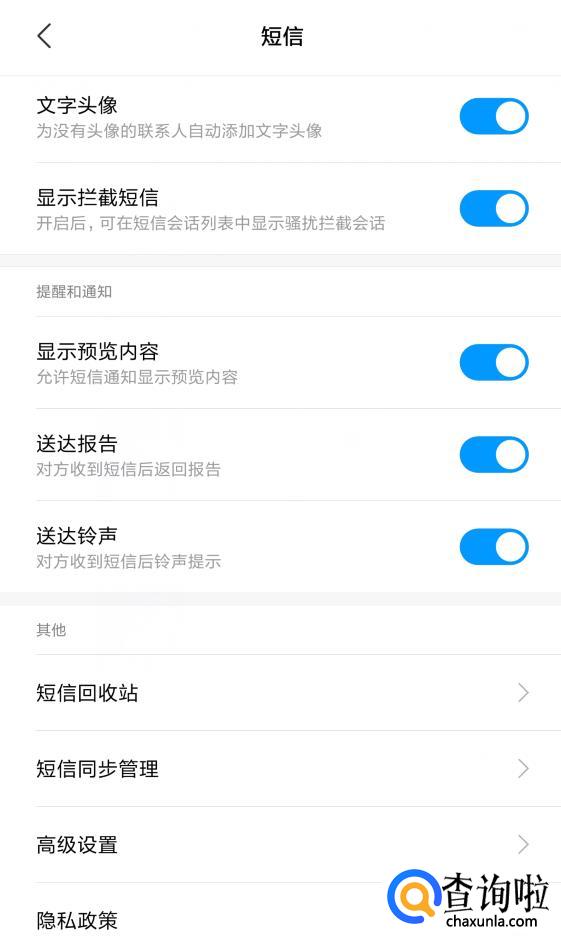Open 短信回收站
Viewport: 561px width, 952px height.
point(280,693)
